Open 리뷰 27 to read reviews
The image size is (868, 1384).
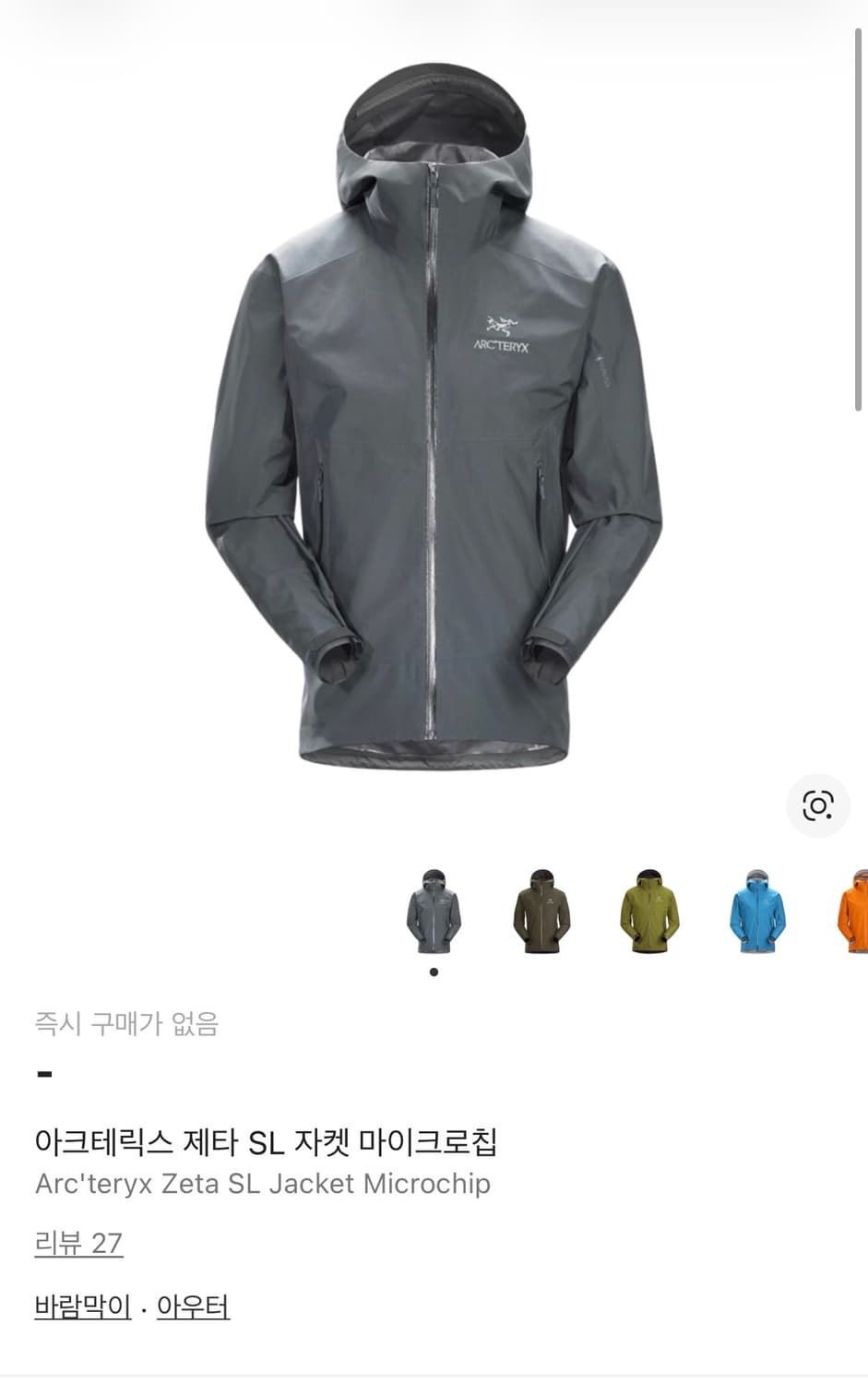[78, 1241]
